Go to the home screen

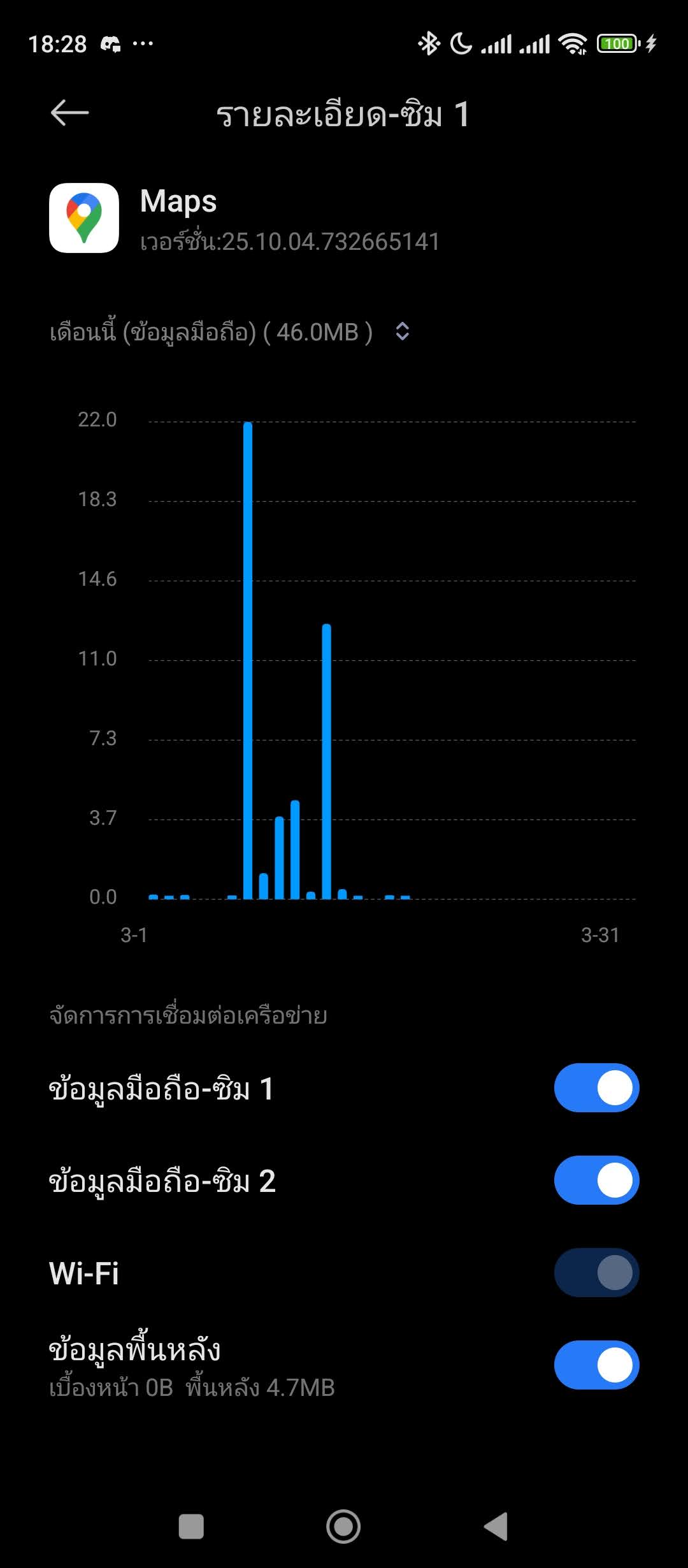[343, 1527]
